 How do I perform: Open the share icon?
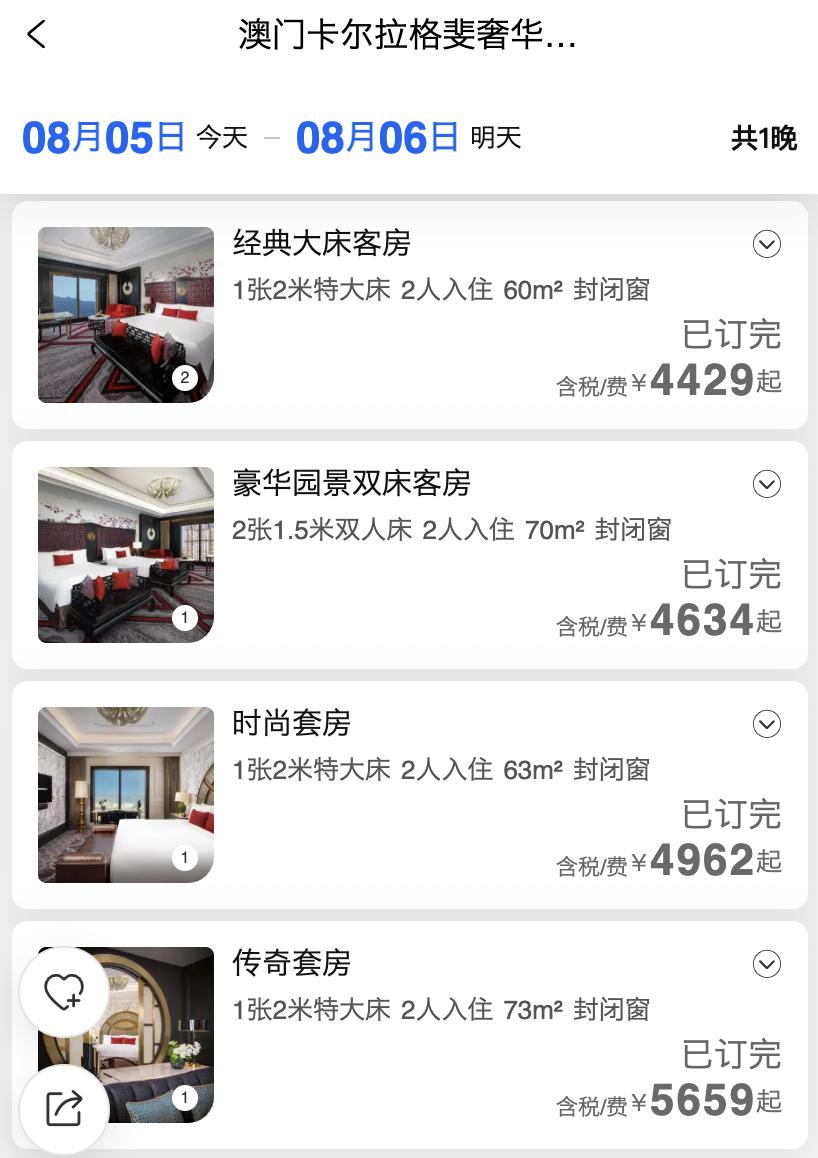64,1108
